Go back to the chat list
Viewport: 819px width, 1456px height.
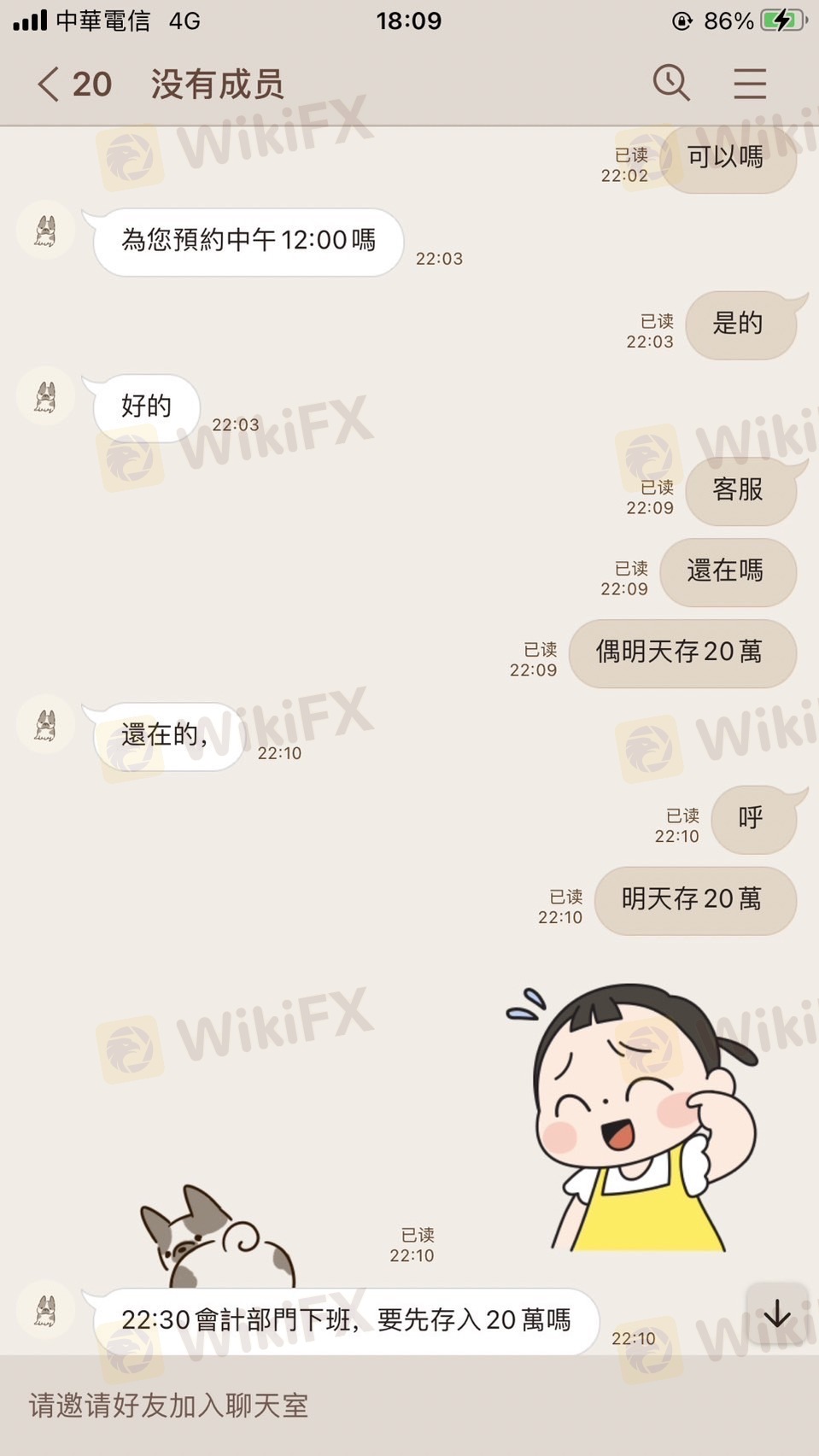click(50, 85)
